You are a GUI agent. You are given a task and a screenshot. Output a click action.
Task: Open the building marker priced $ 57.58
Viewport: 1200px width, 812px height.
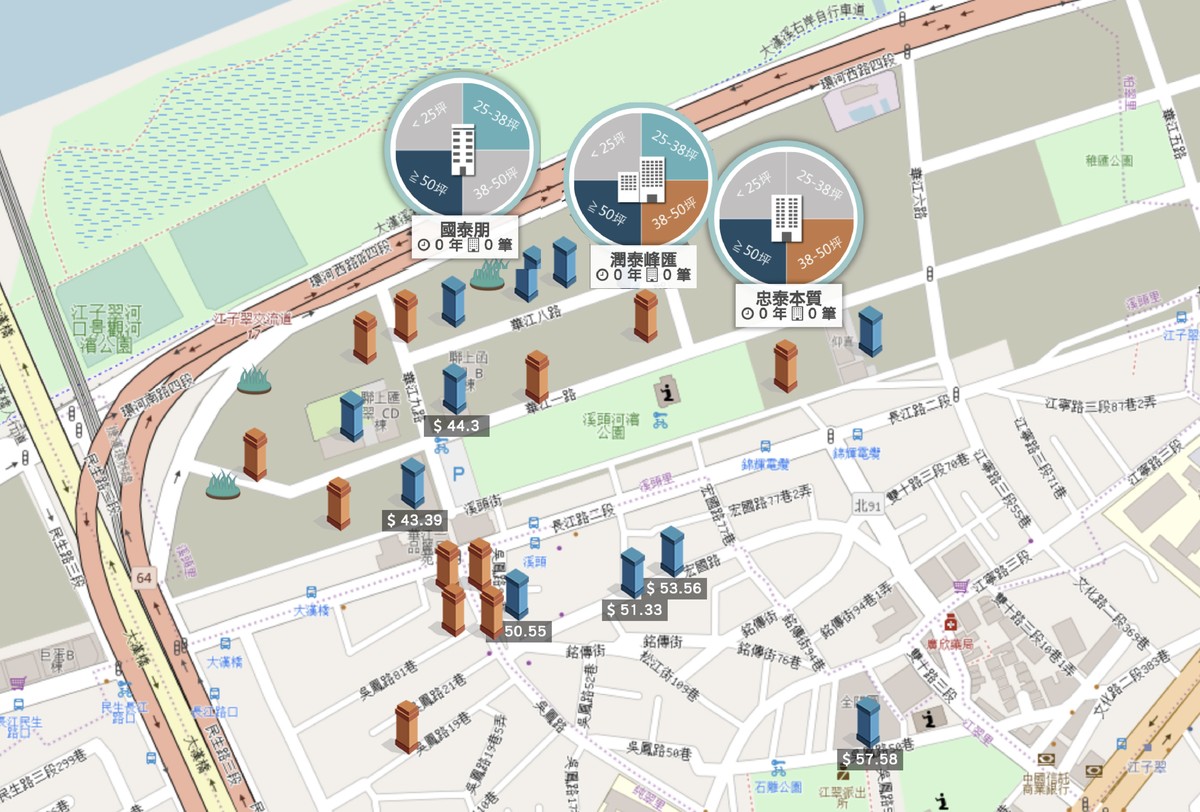pos(868,723)
